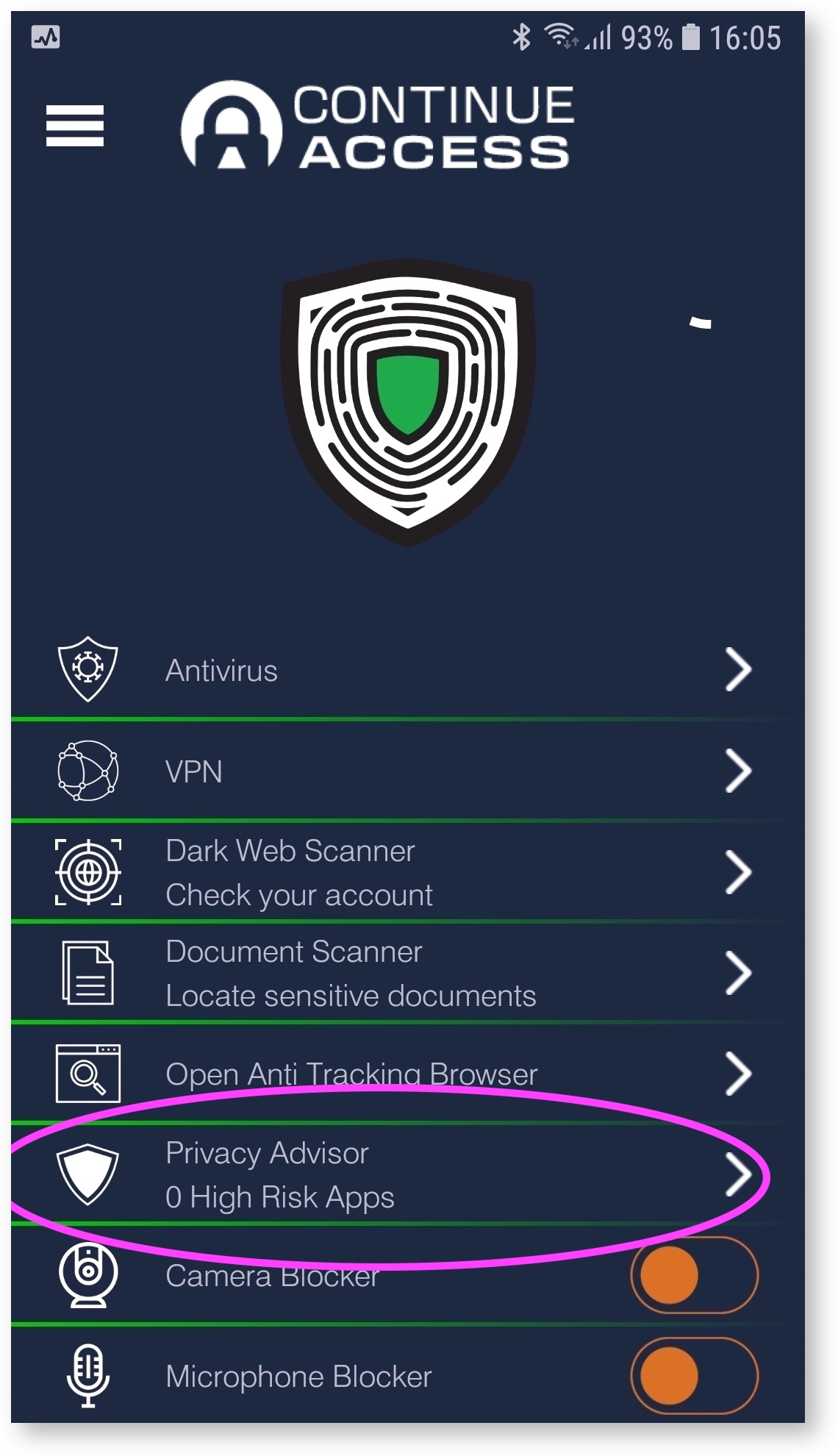The width and height of the screenshot is (838, 1456).
Task: Toggle the Camera Blocker switch
Action: 694,1275
